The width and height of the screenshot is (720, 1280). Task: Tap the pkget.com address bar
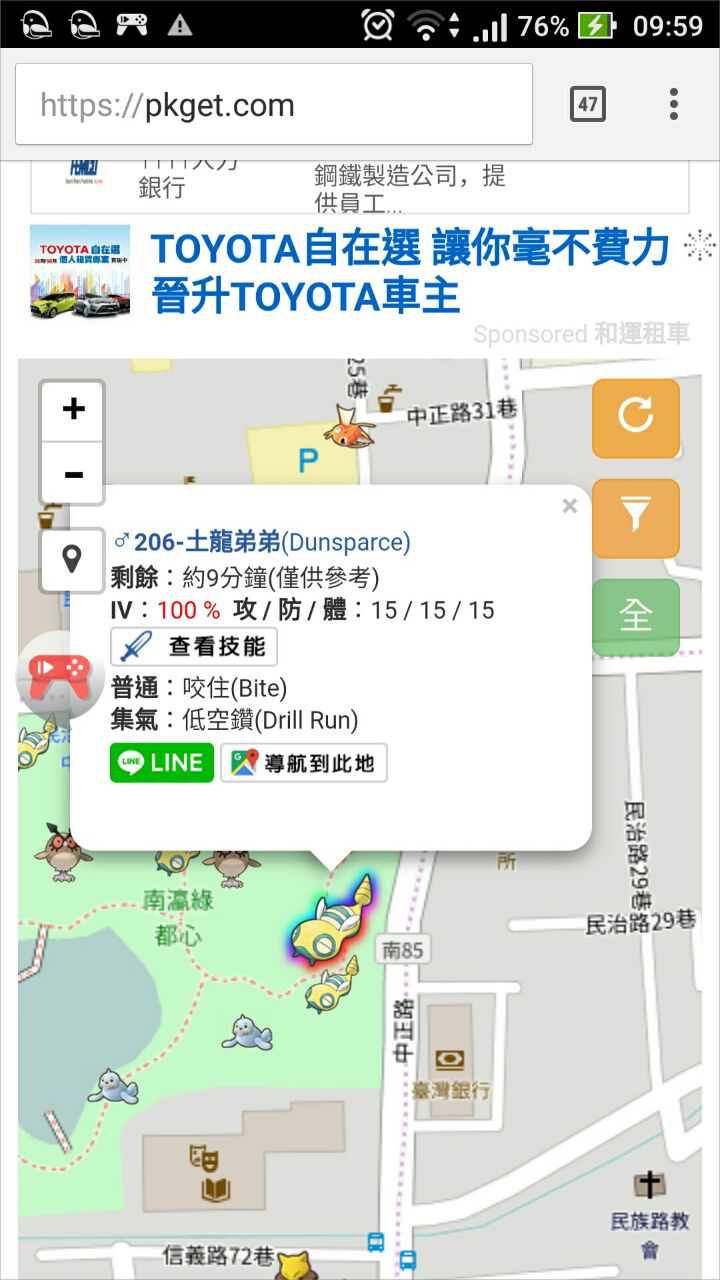click(273, 105)
